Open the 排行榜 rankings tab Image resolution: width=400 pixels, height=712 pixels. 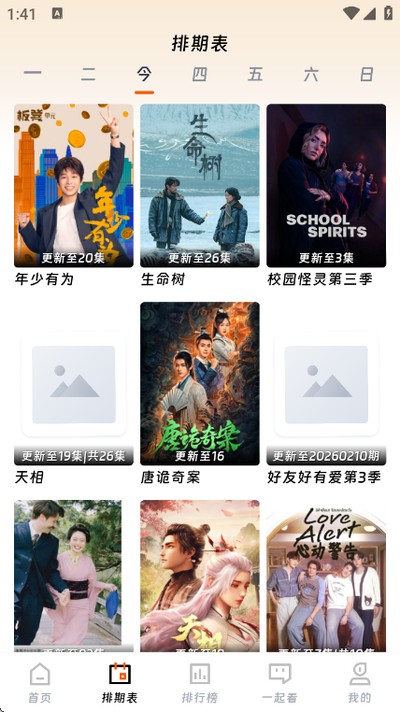click(x=200, y=683)
